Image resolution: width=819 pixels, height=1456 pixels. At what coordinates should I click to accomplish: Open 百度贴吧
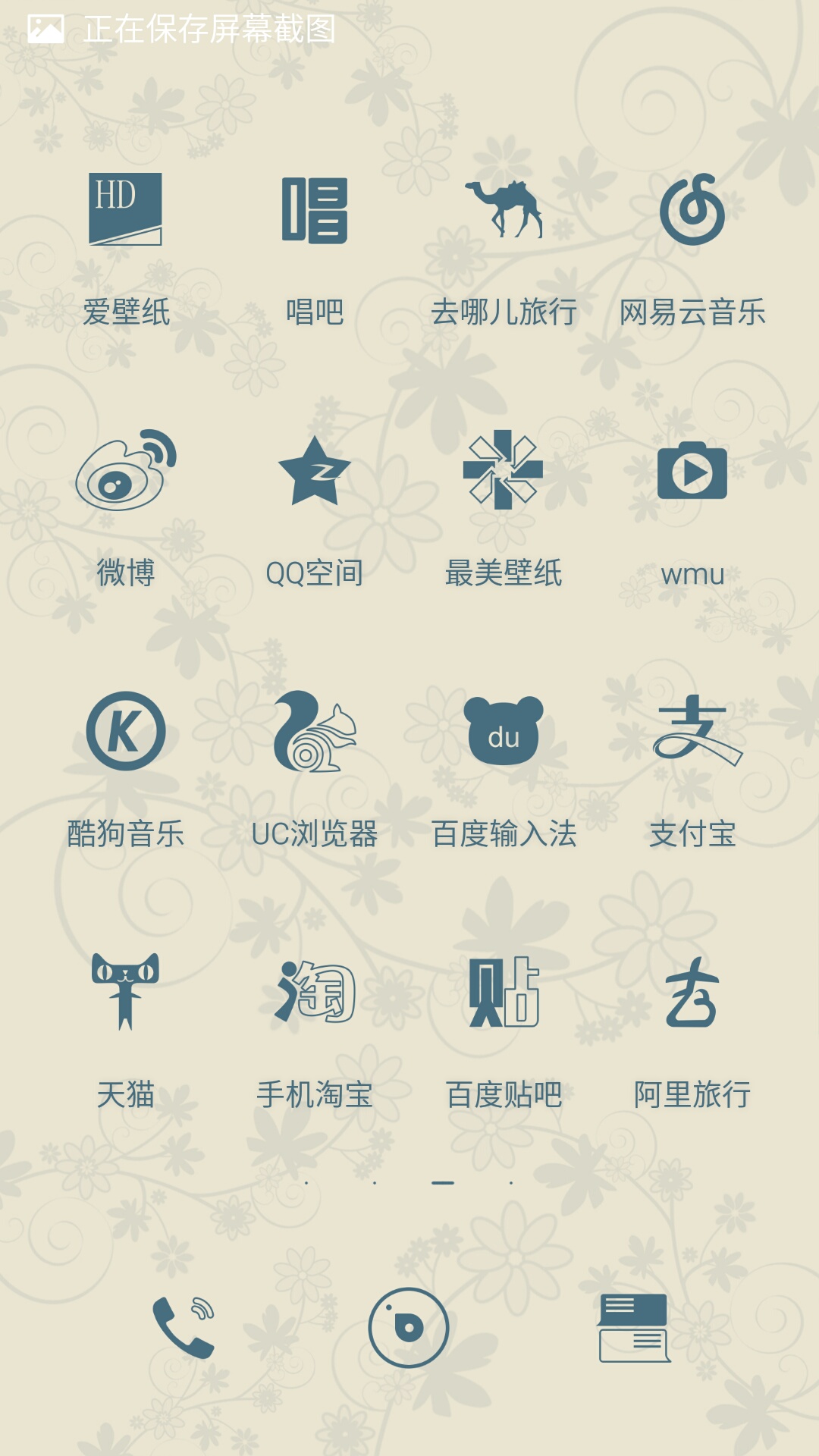point(504,993)
